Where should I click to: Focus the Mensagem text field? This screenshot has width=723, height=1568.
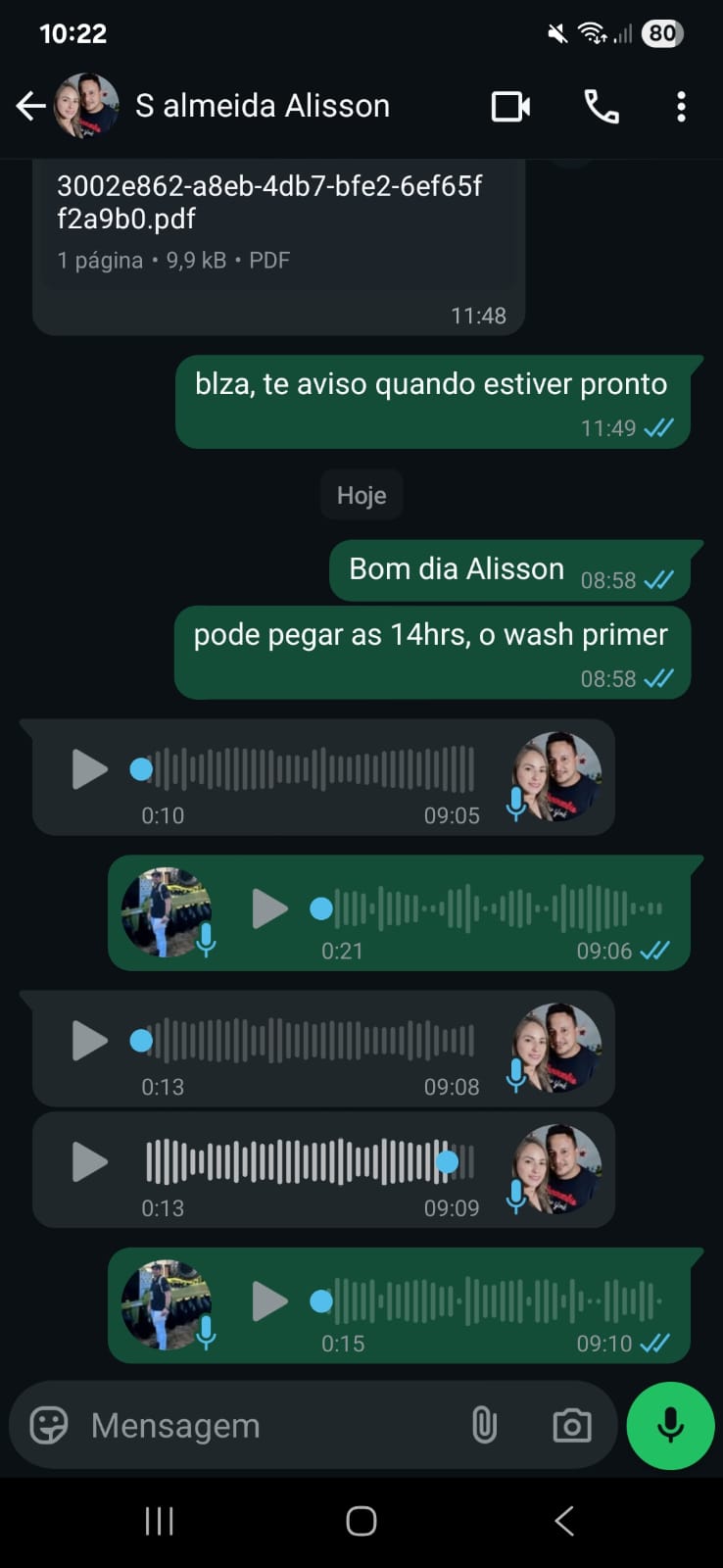tap(265, 1425)
